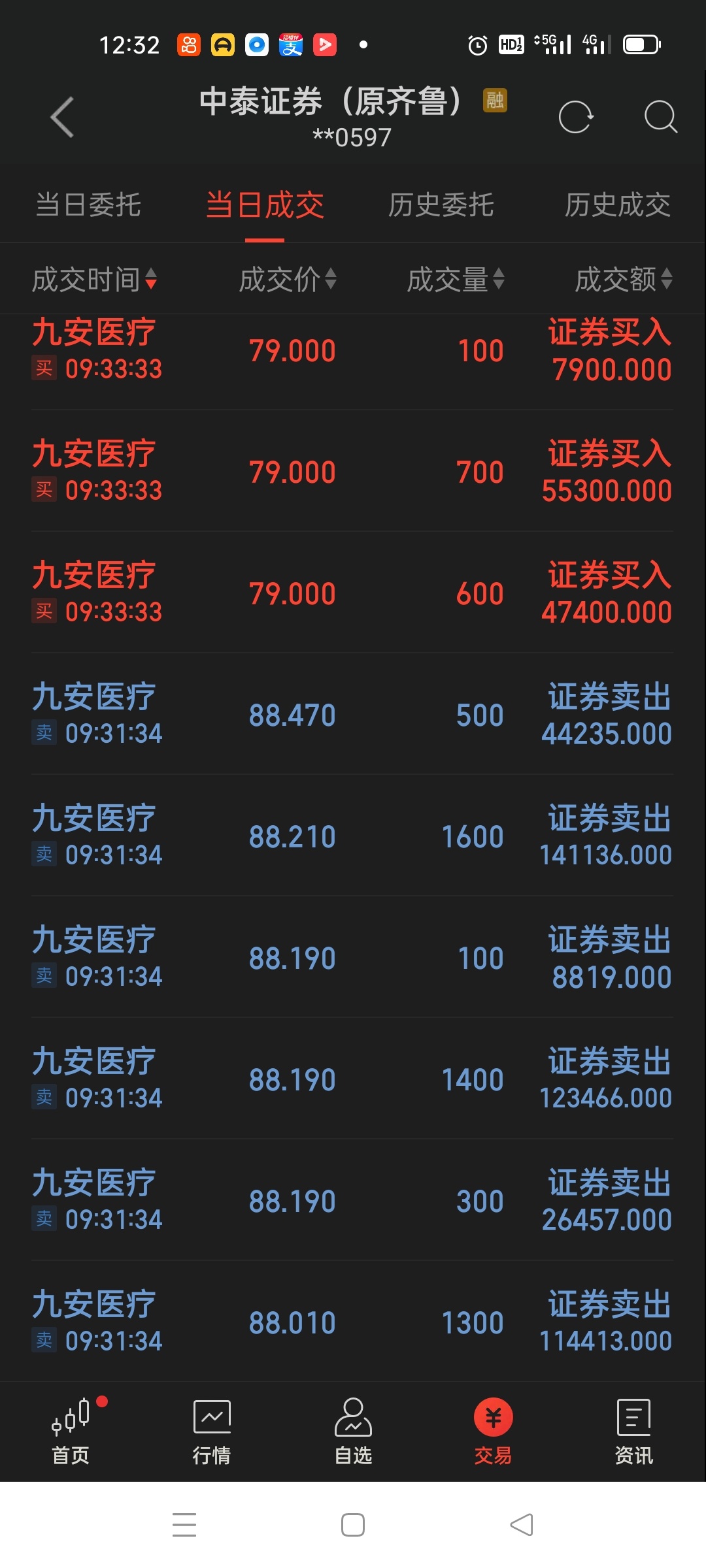The width and height of the screenshot is (706, 1568).
Task: Open the sell trade at 88.470
Action: click(352, 714)
